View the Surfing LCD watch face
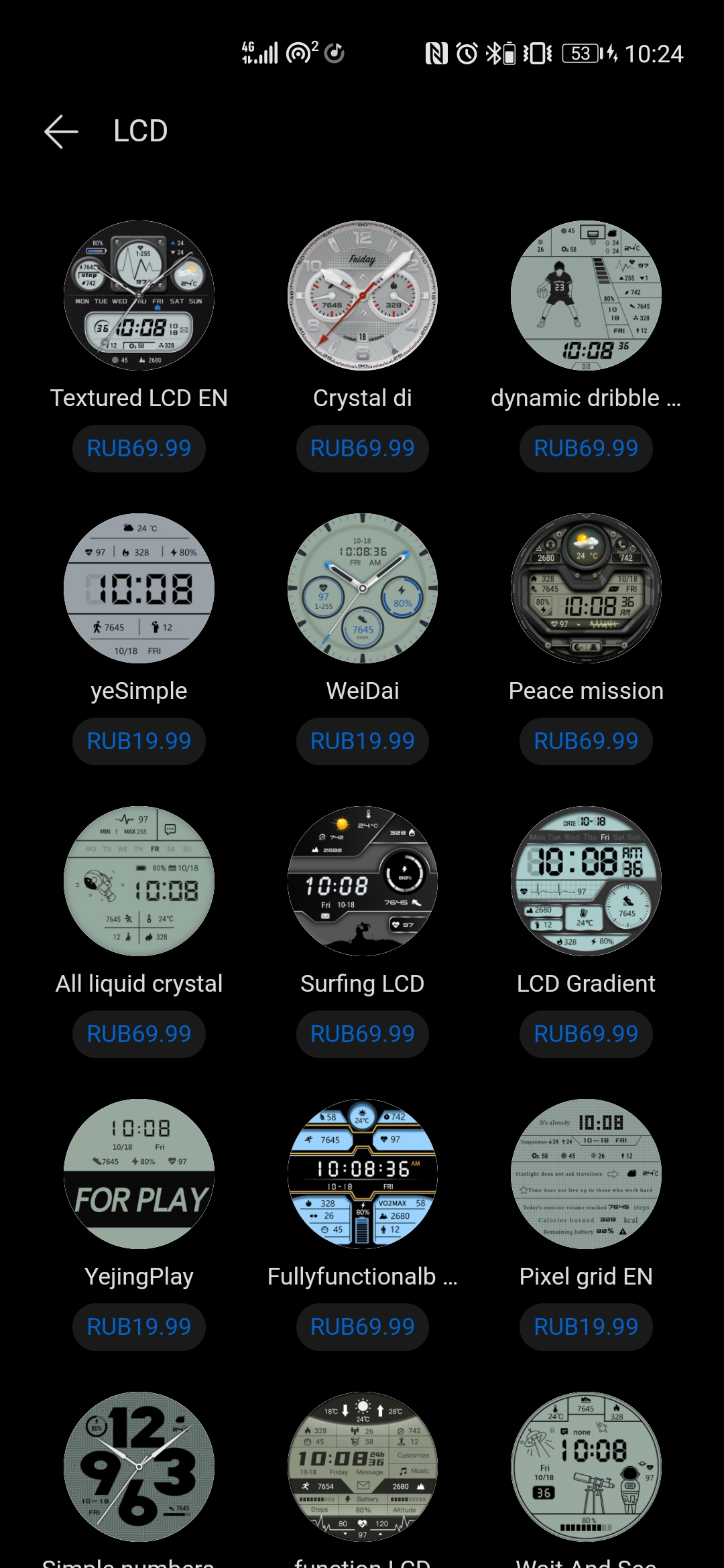The width and height of the screenshot is (724, 1568). pyautogui.click(x=362, y=881)
